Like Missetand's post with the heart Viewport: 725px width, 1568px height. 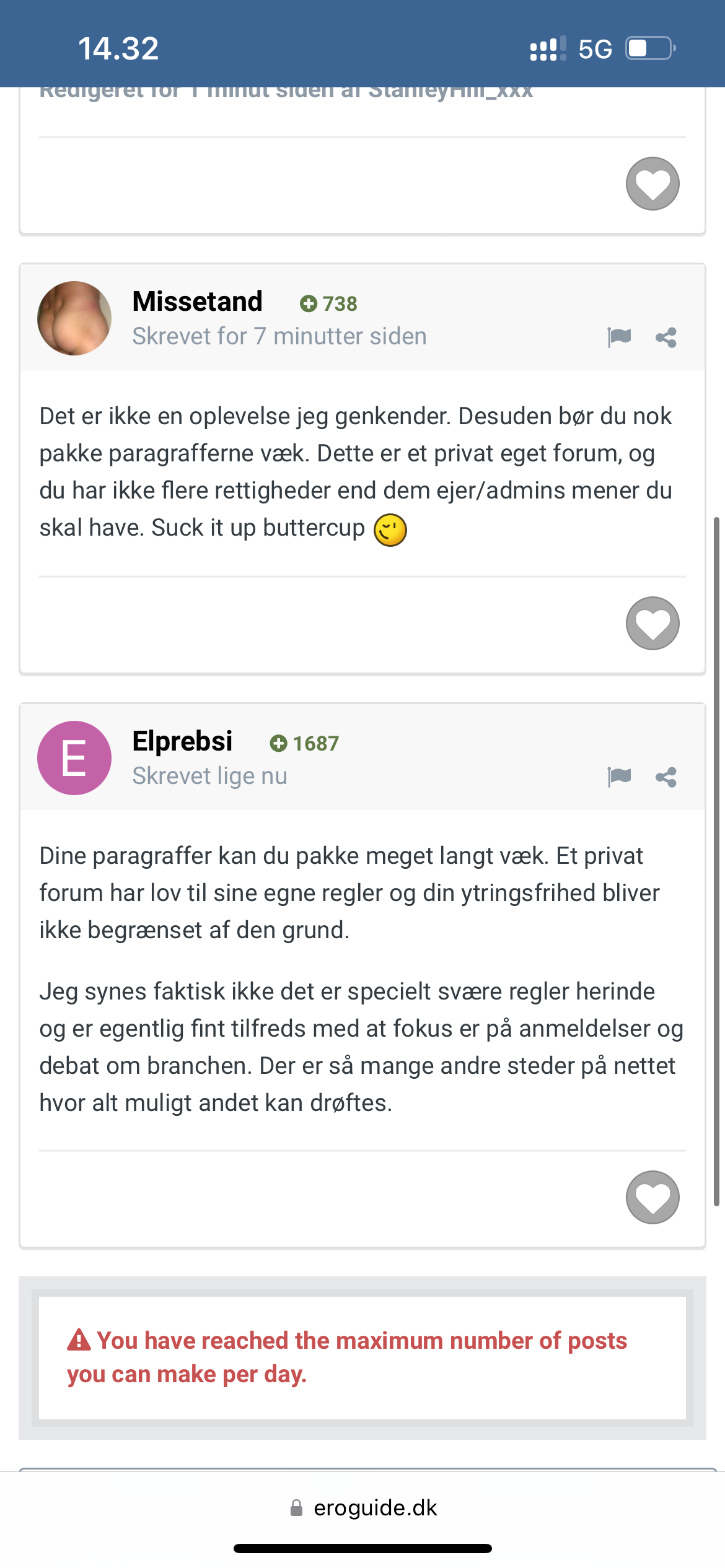coord(652,623)
